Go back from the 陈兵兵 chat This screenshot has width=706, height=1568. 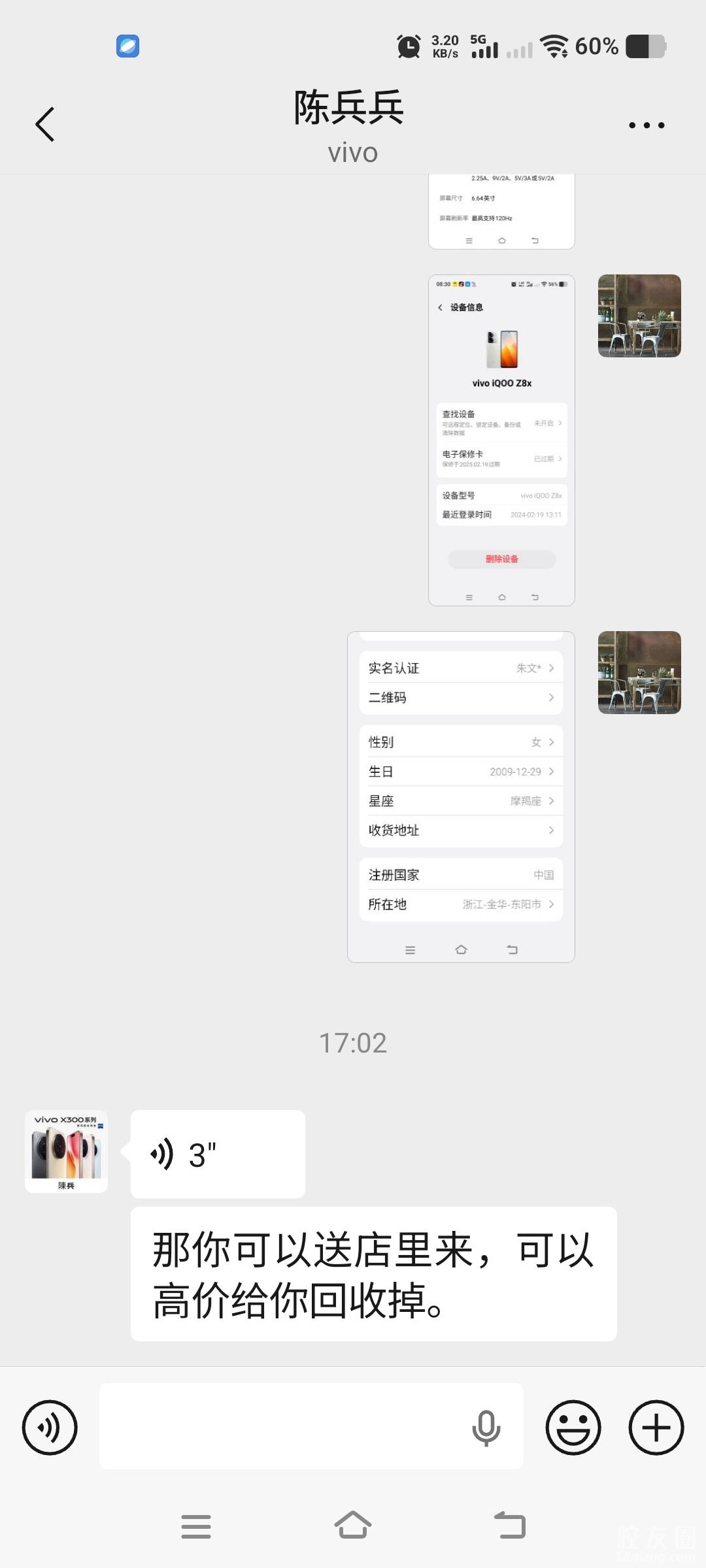pos(44,124)
